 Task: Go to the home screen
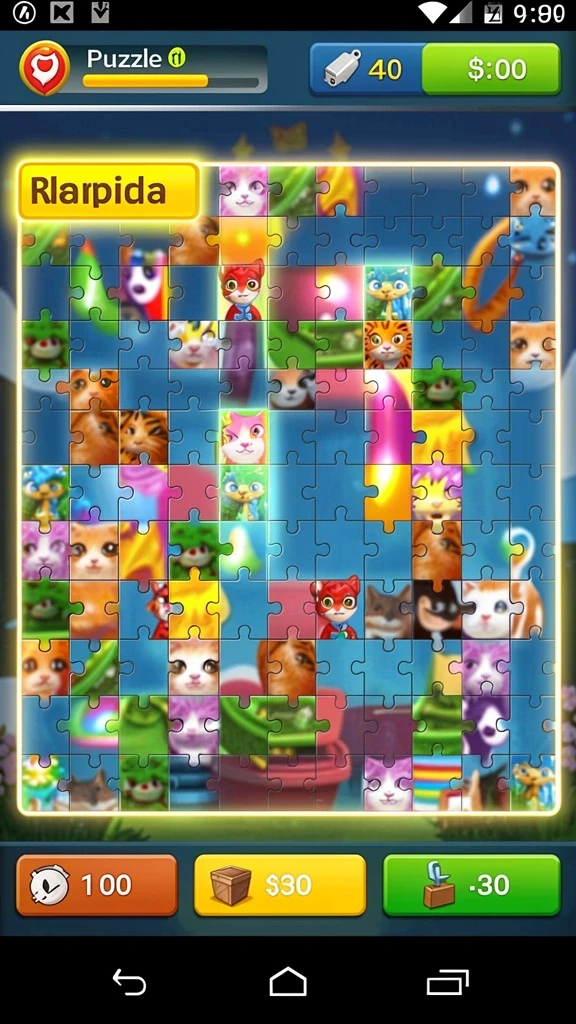[x=288, y=981]
